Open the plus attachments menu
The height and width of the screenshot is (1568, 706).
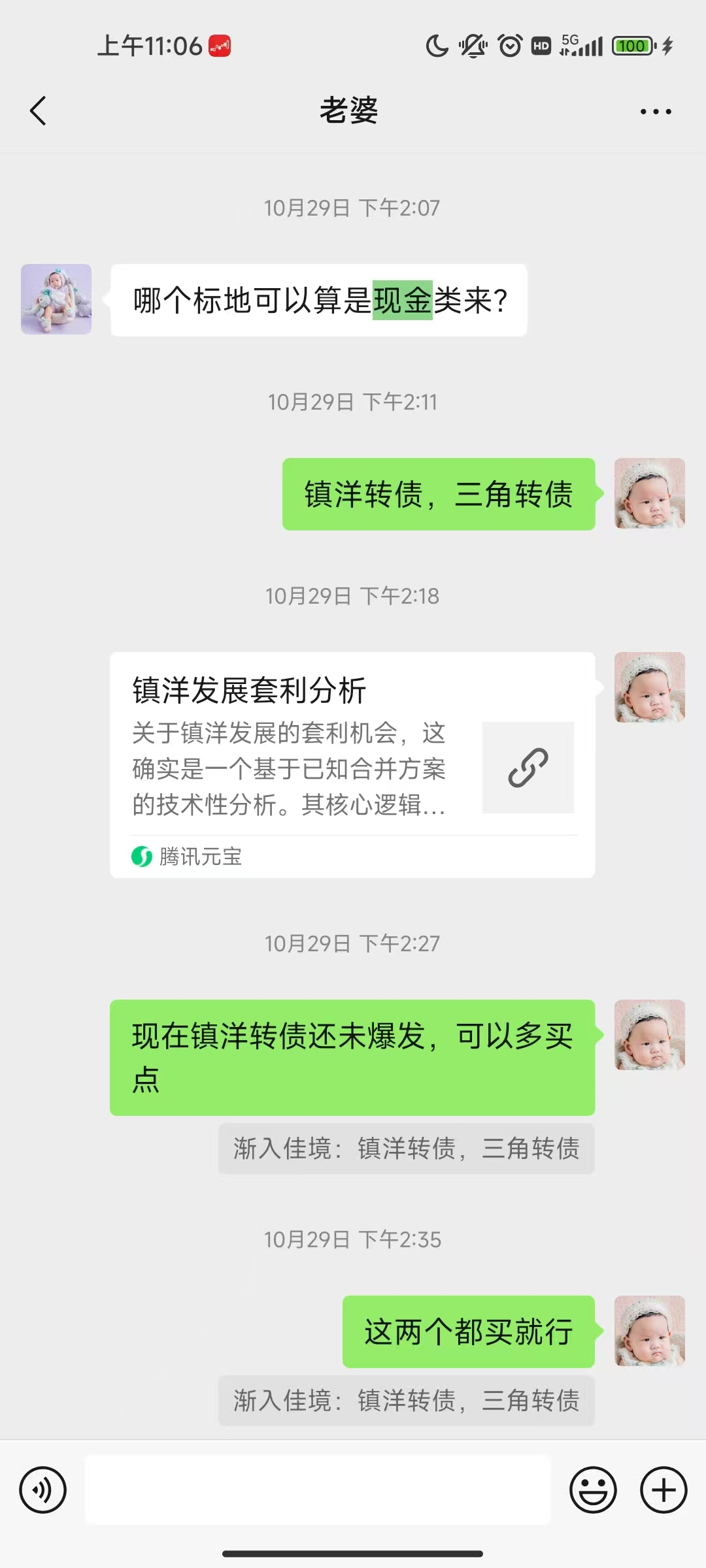coord(663,1490)
